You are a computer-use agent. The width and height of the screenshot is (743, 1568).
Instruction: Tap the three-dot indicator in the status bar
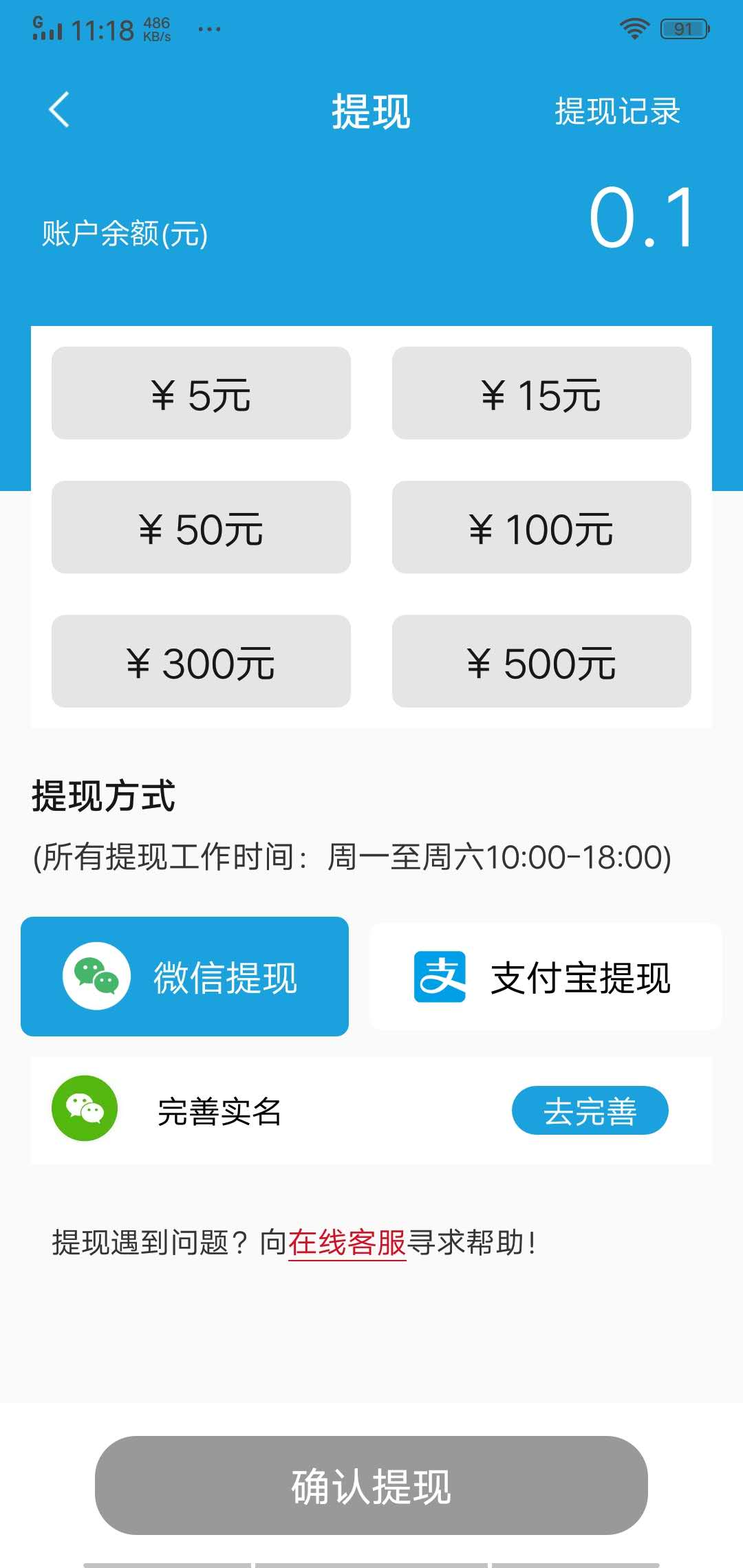[208, 29]
